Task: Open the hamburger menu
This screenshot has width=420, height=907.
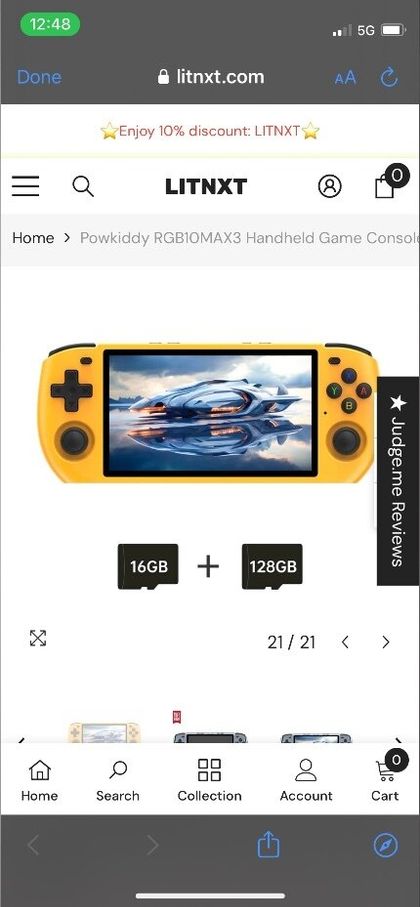Action: pos(25,186)
